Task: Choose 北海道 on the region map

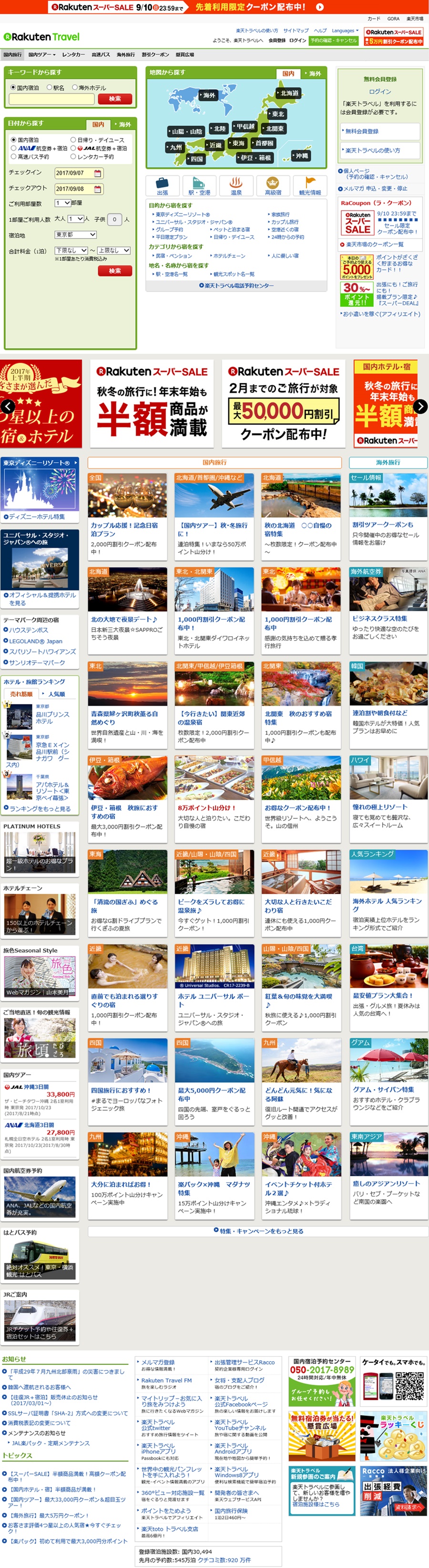Action: click(289, 93)
